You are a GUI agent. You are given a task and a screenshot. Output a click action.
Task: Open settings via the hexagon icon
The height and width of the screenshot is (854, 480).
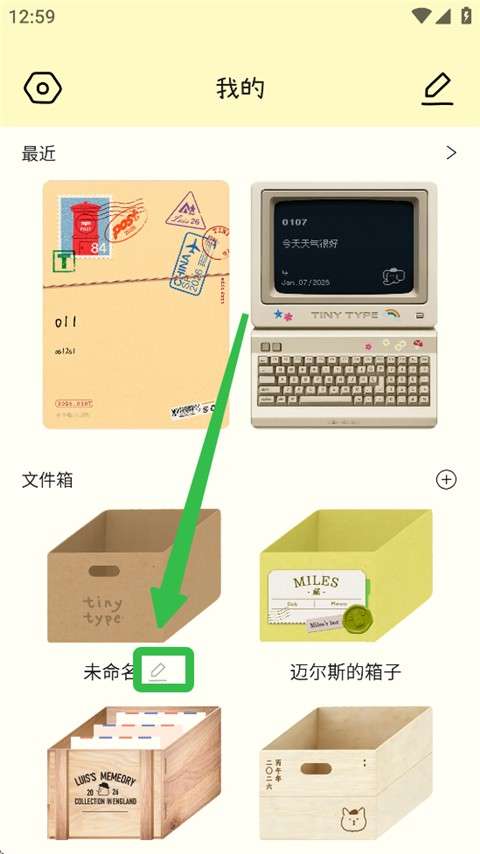(42, 88)
